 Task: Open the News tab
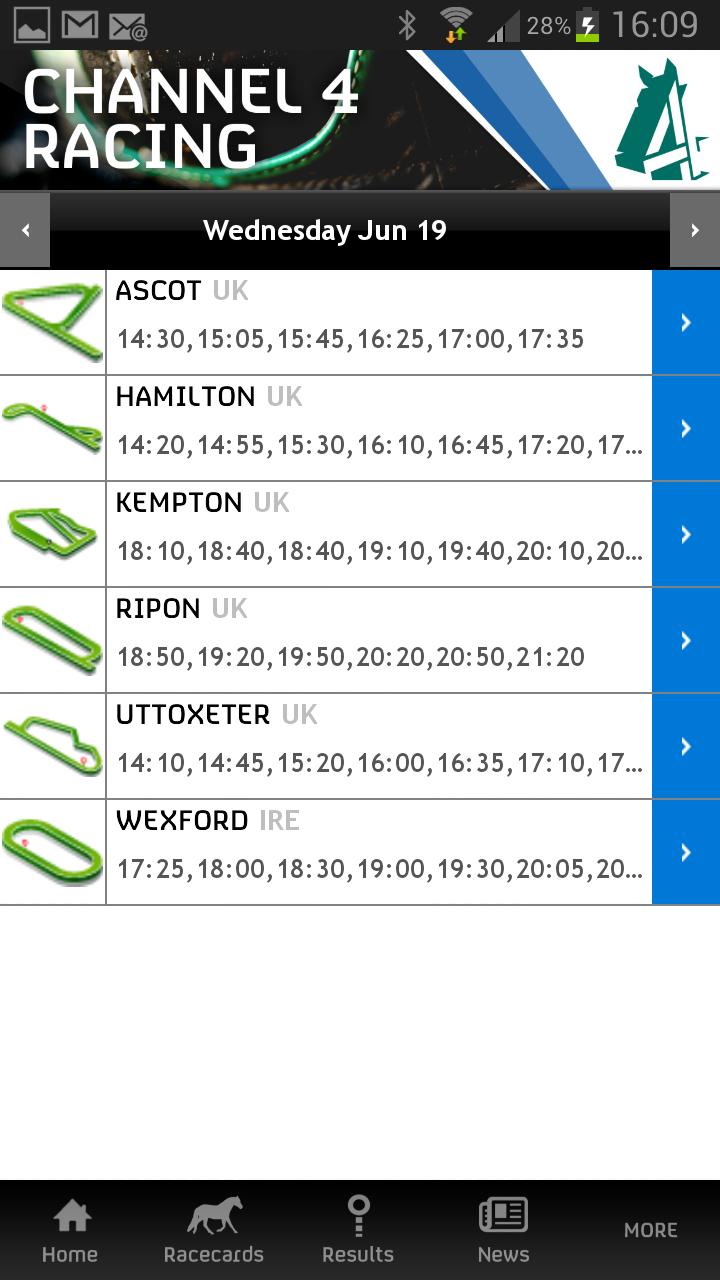503,1230
